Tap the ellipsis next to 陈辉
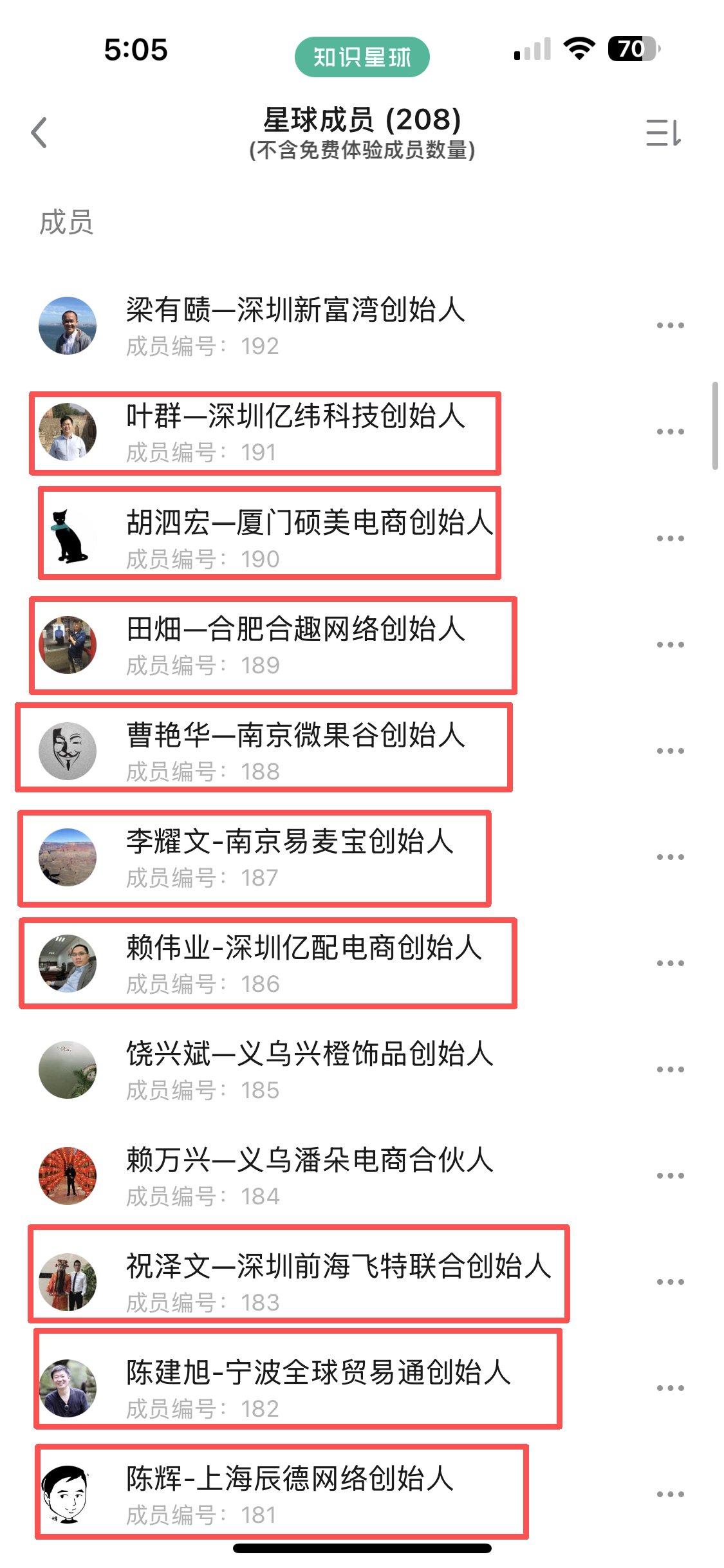 (x=670, y=1494)
